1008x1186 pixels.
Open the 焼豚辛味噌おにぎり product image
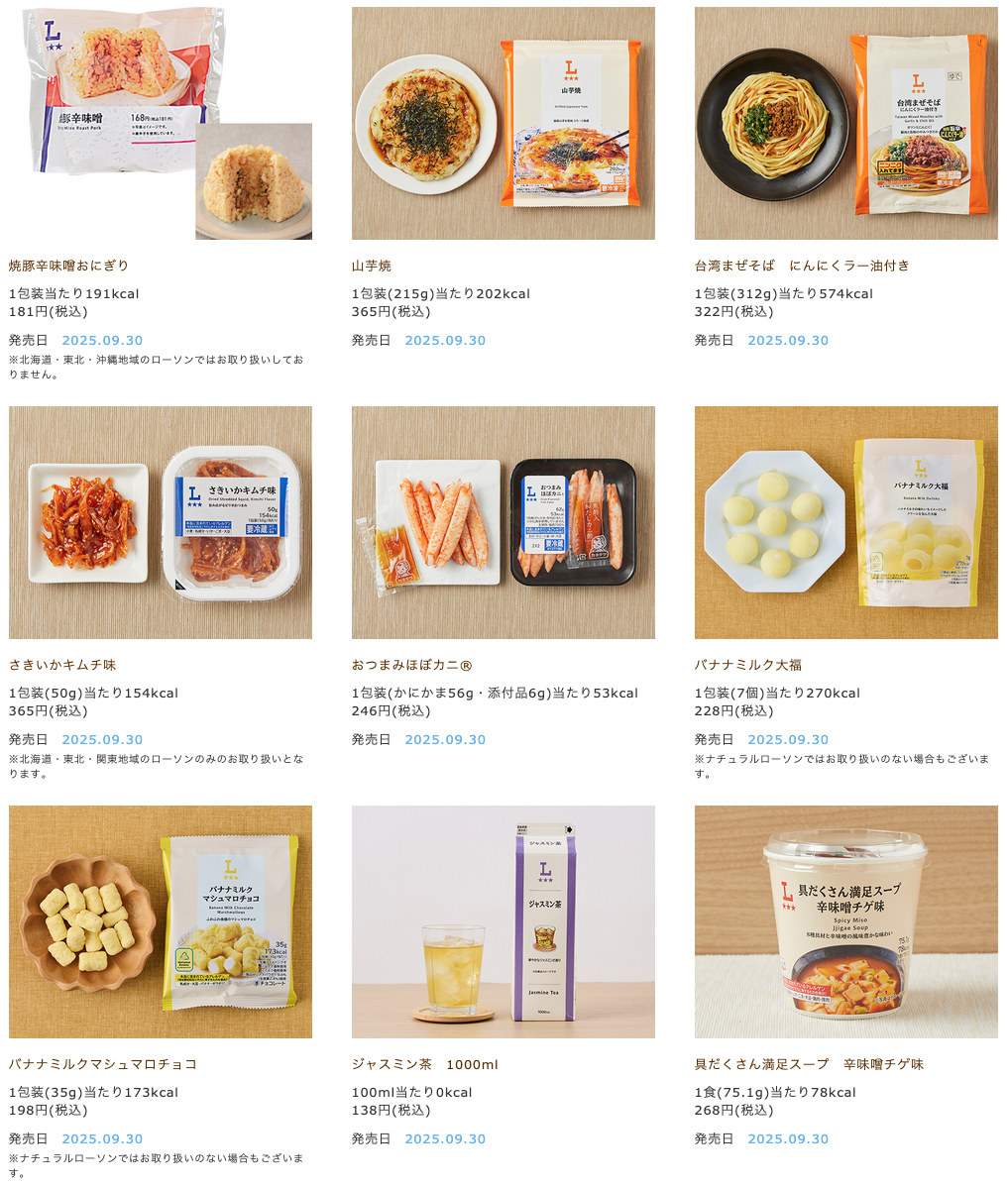click(x=160, y=123)
